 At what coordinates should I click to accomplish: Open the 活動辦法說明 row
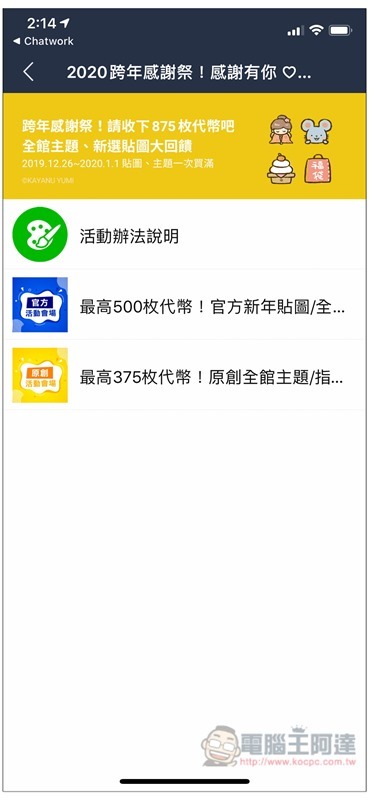184,235
